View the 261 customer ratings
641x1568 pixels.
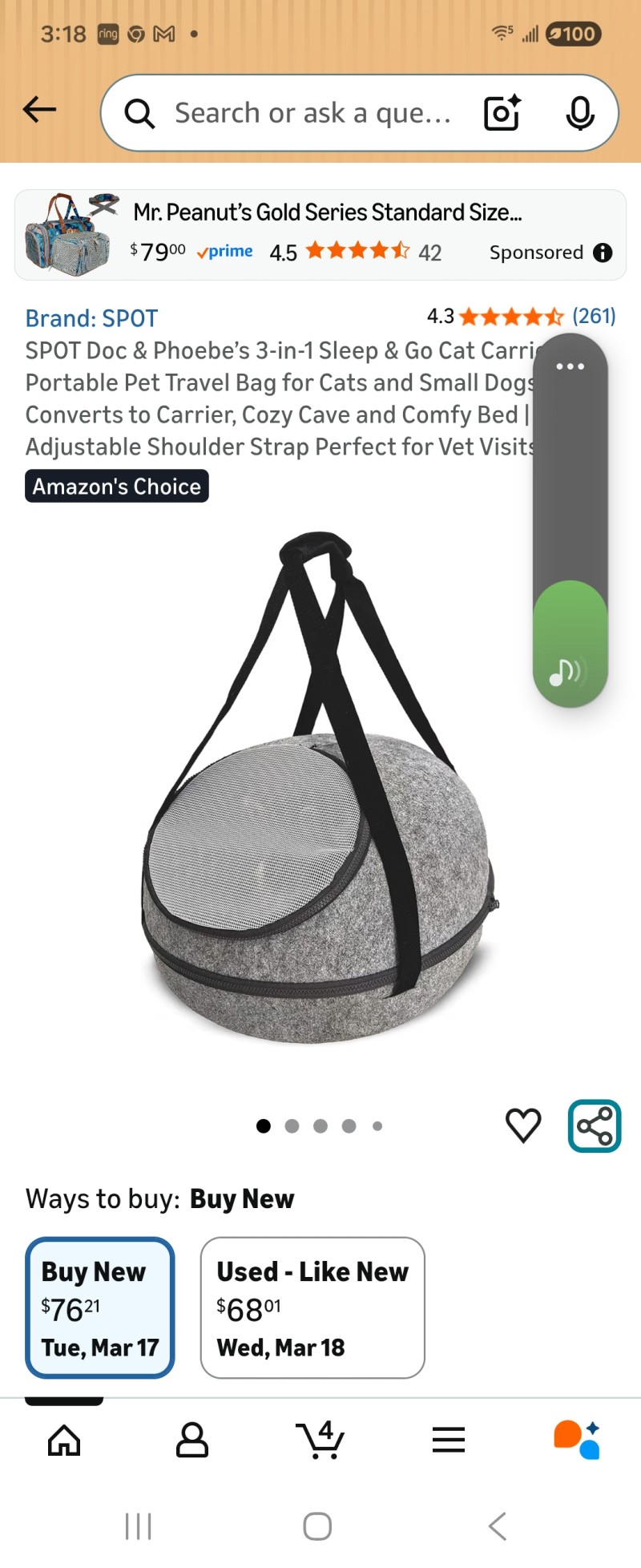click(594, 316)
